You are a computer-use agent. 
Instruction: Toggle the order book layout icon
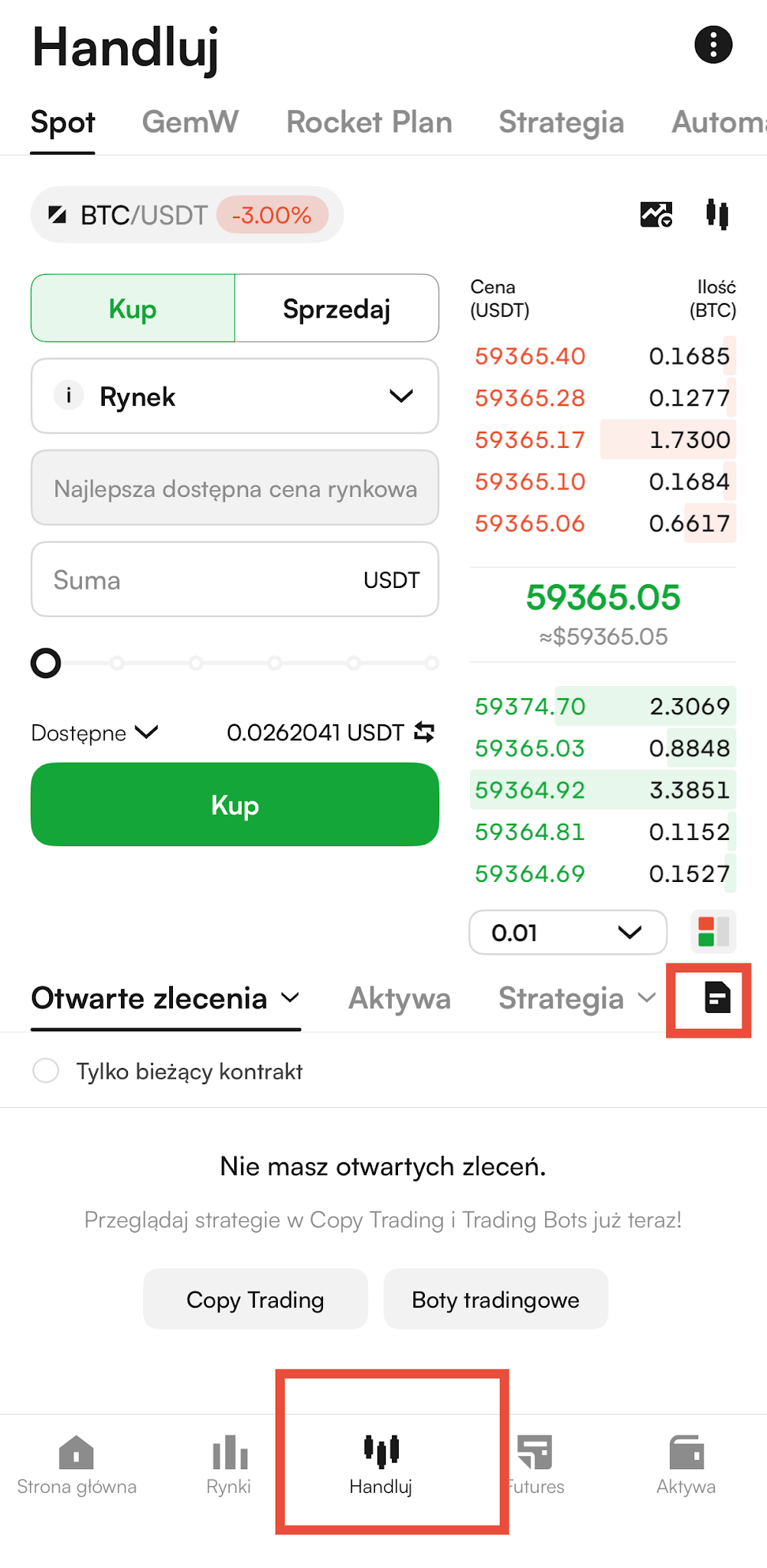click(713, 933)
